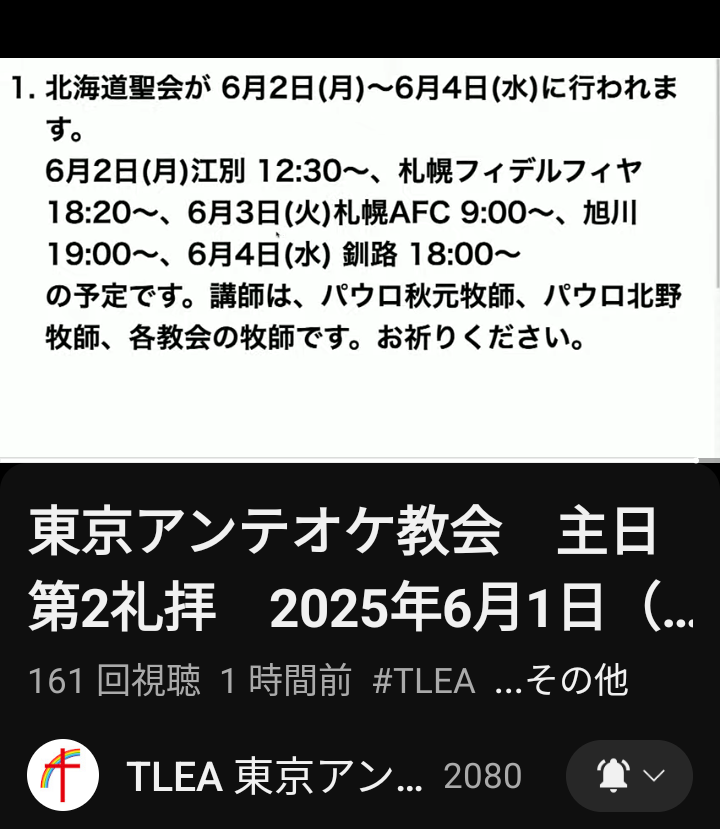The image size is (720, 829).
Task: Expand video description via ...その他
Action: 562,681
